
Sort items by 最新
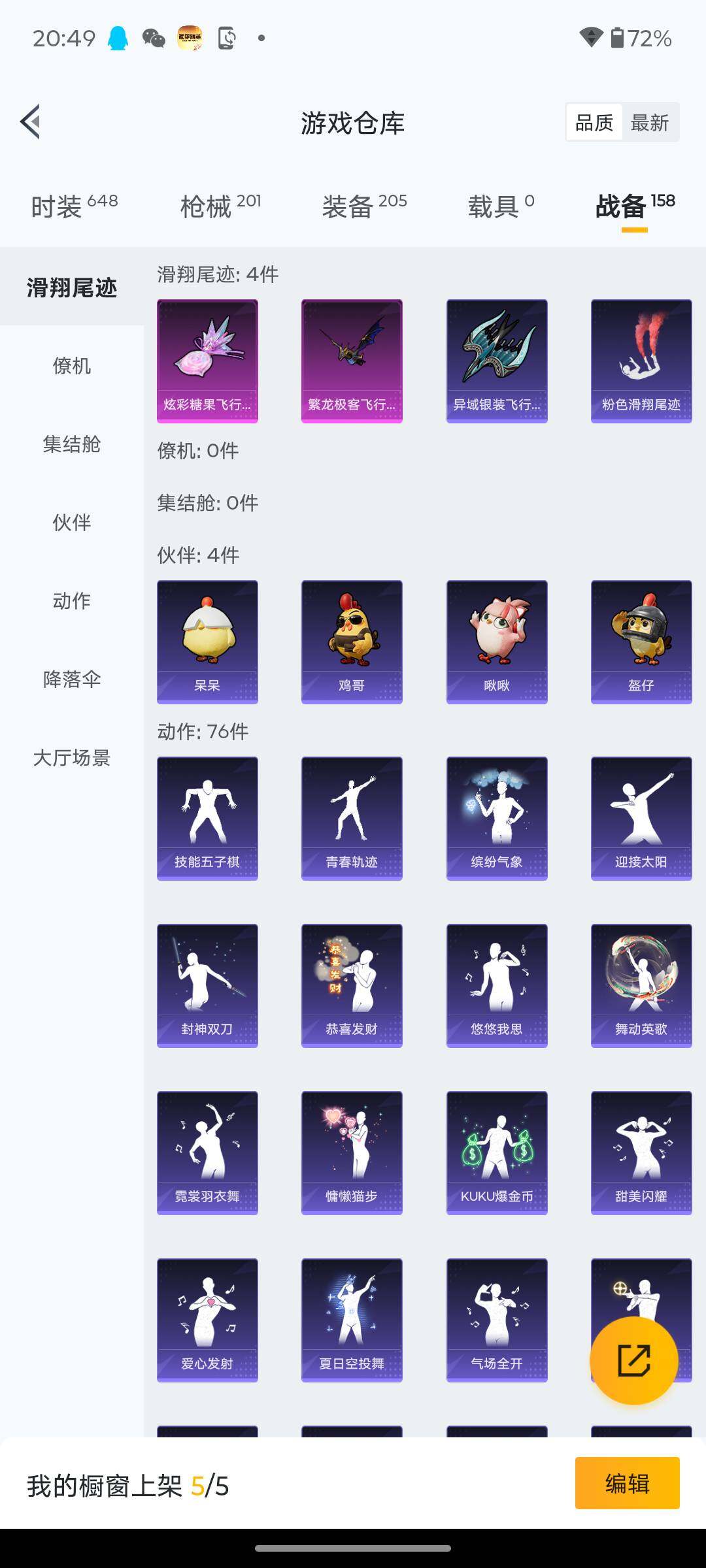coord(649,123)
